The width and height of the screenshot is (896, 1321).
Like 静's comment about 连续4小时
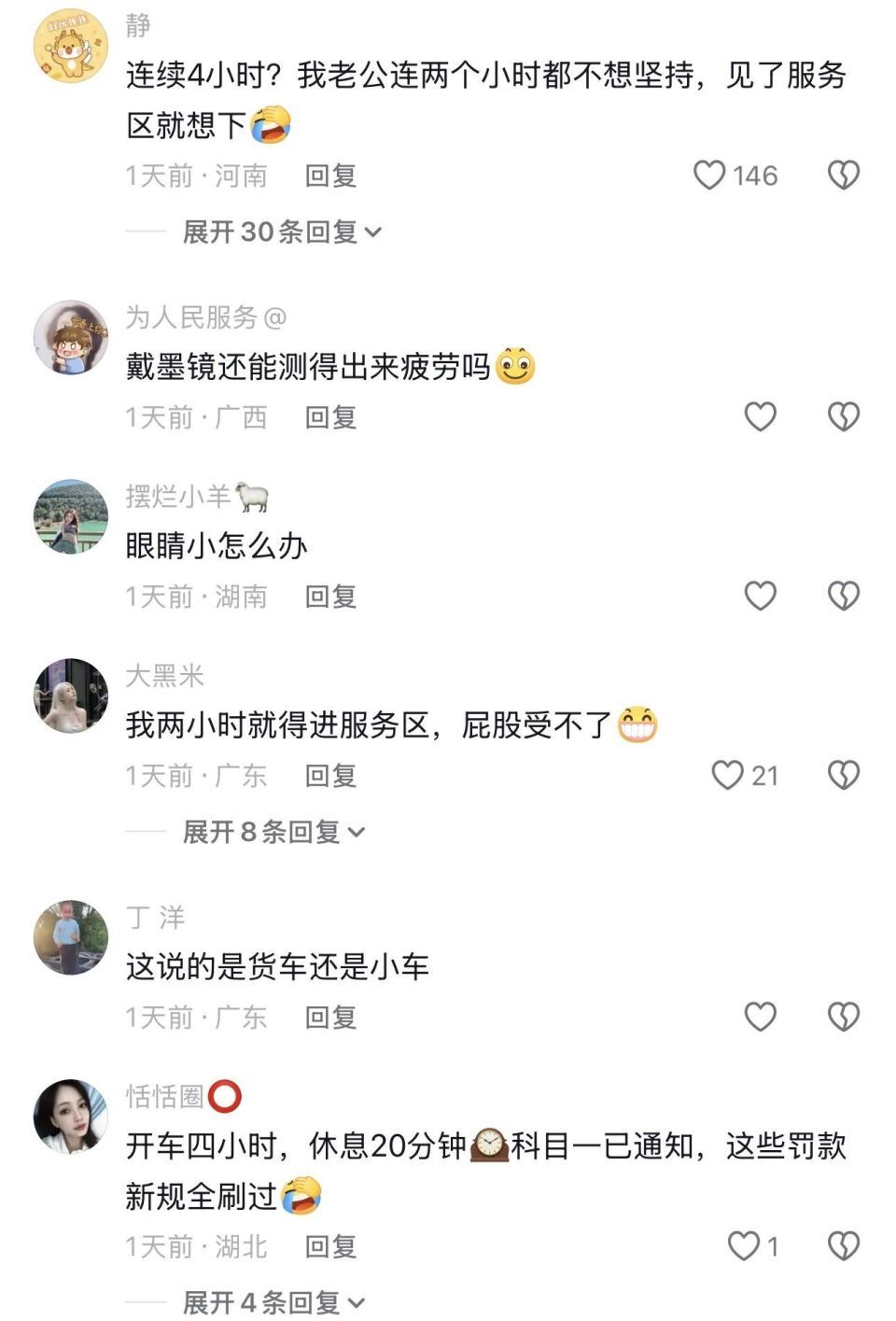(x=709, y=176)
